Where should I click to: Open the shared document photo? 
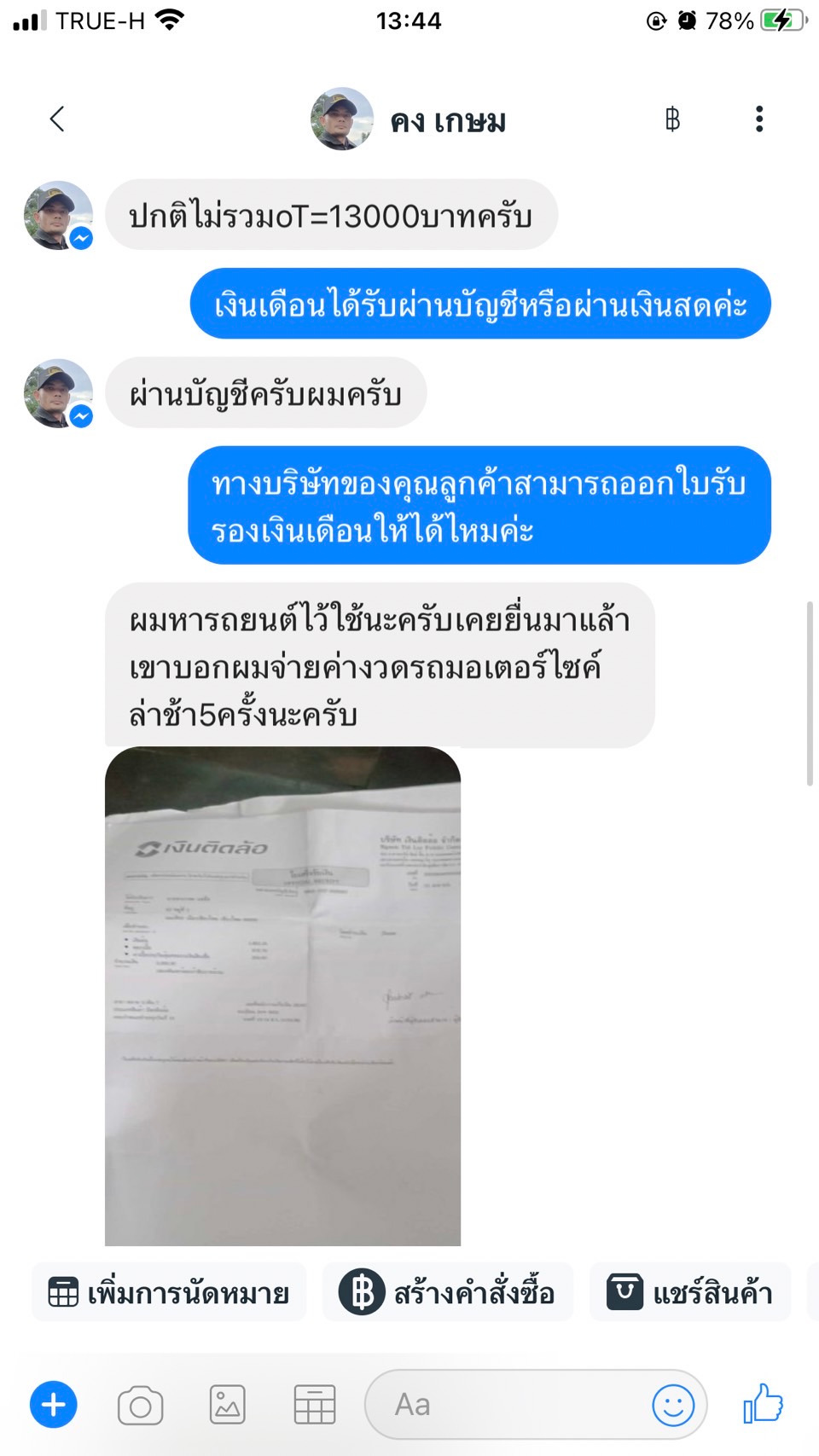point(282,995)
